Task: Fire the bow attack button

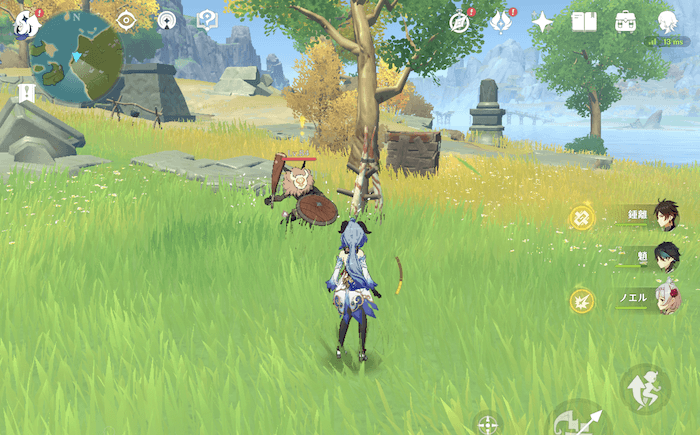Action: tap(578, 420)
